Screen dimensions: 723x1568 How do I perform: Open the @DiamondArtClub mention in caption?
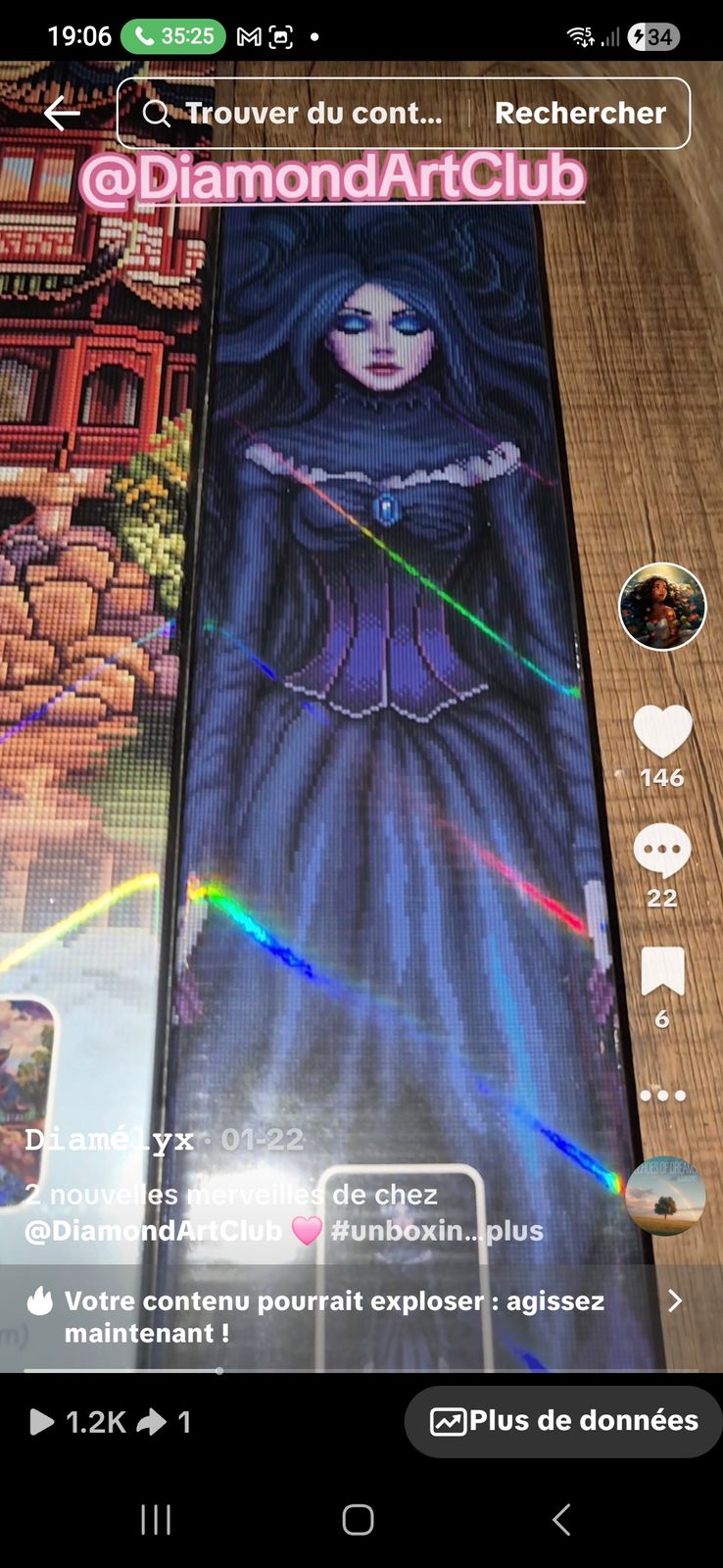(x=153, y=1231)
